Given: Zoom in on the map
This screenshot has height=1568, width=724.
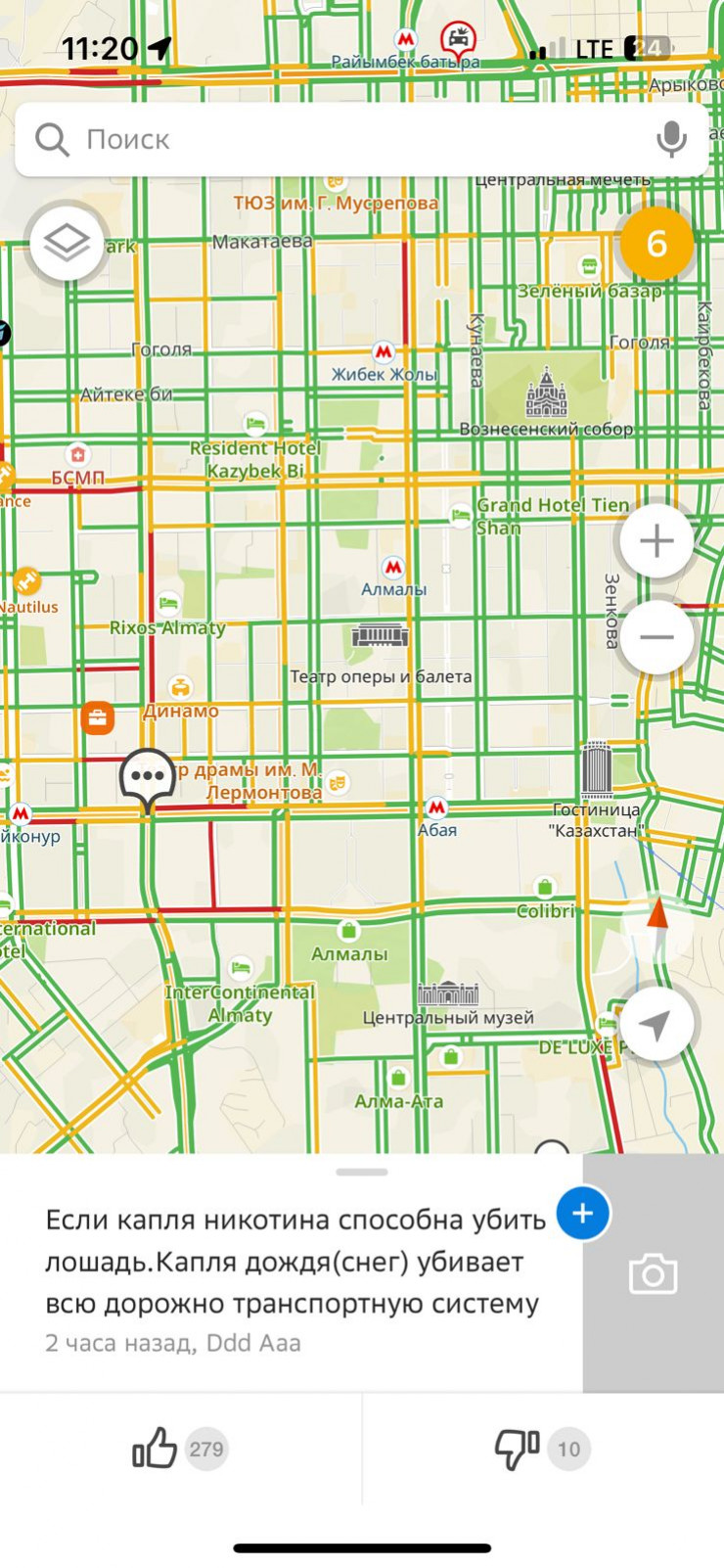Looking at the screenshot, I should click(x=656, y=541).
